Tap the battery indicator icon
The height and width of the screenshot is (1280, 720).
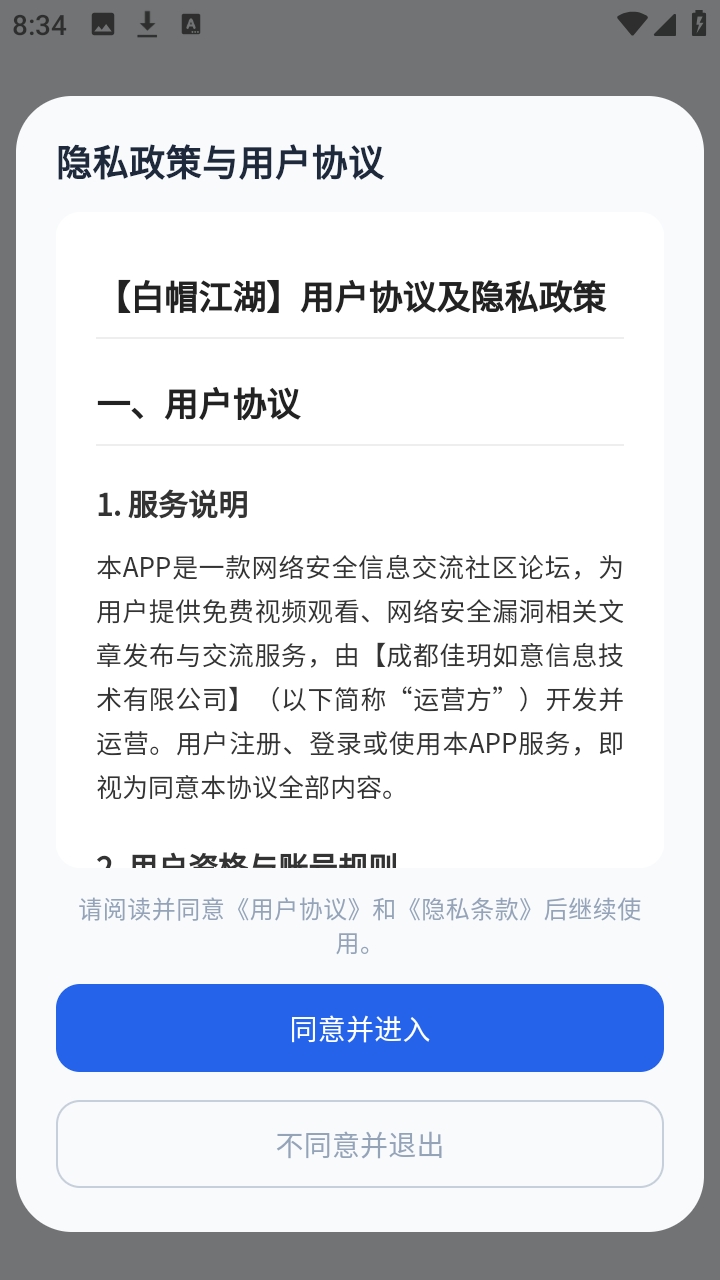coord(699,22)
